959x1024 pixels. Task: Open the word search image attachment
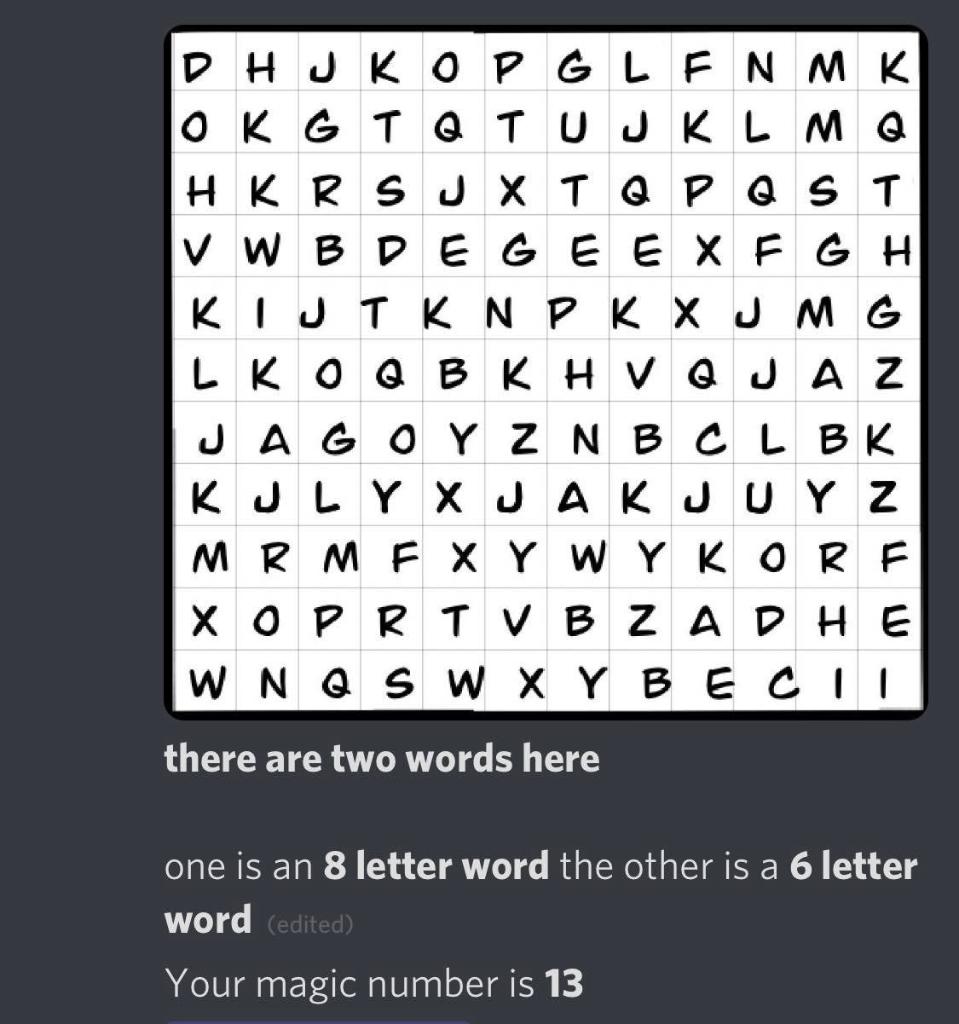click(x=545, y=371)
